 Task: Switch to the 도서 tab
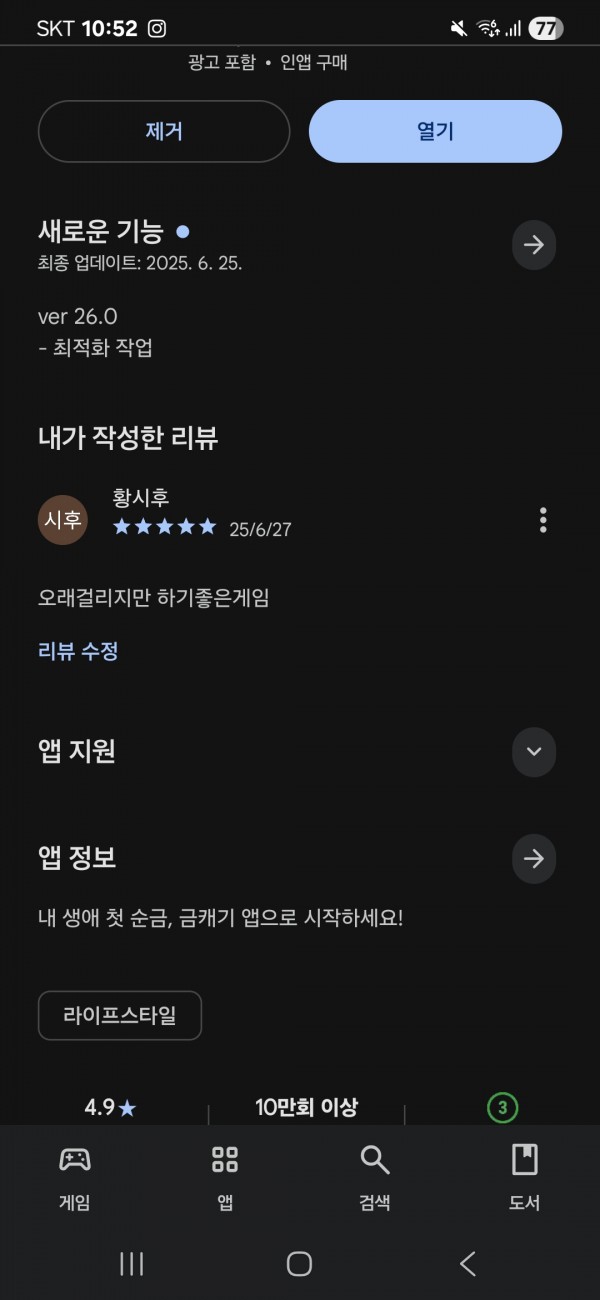click(525, 1178)
